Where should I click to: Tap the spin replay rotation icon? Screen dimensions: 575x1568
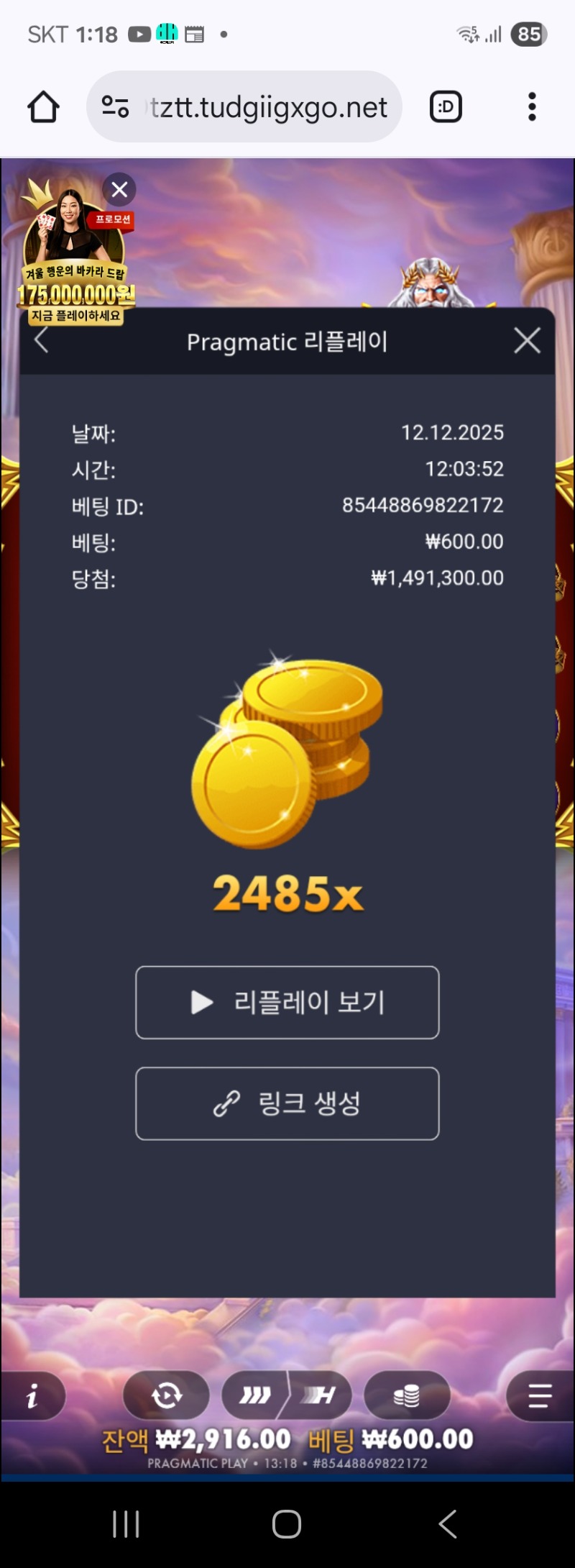click(x=167, y=1394)
